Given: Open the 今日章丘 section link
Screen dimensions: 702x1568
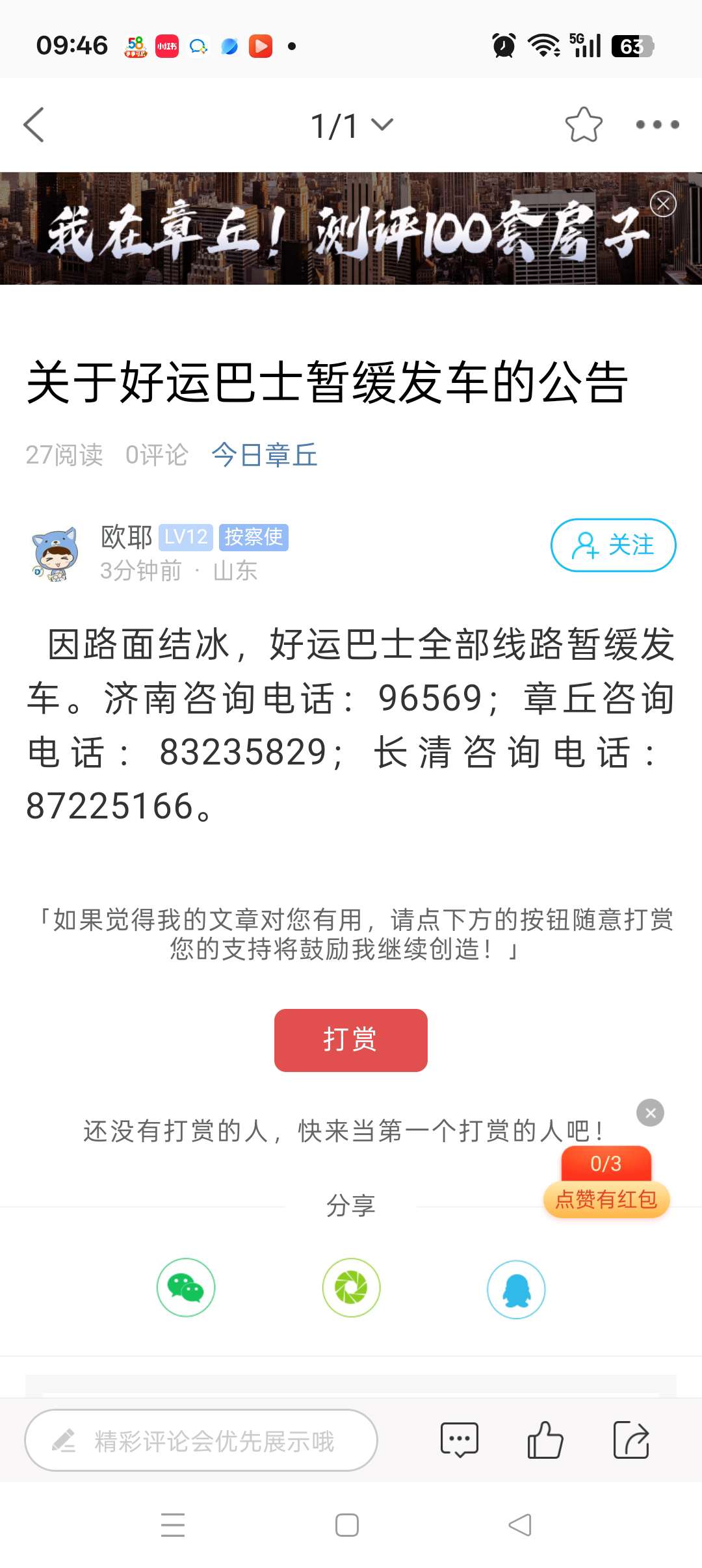Looking at the screenshot, I should tap(264, 455).
